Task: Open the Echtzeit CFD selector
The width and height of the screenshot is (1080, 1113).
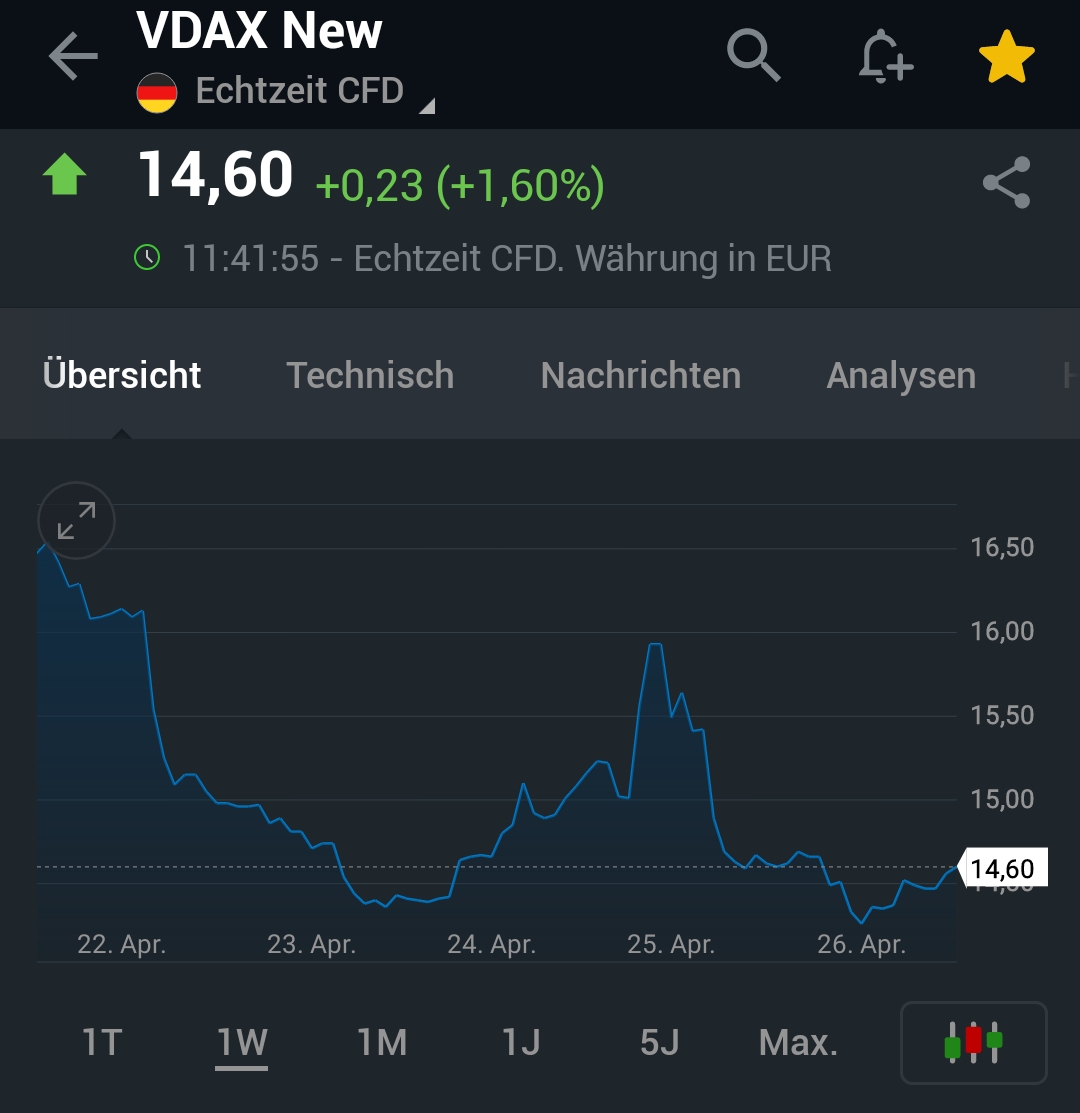Action: click(x=300, y=90)
